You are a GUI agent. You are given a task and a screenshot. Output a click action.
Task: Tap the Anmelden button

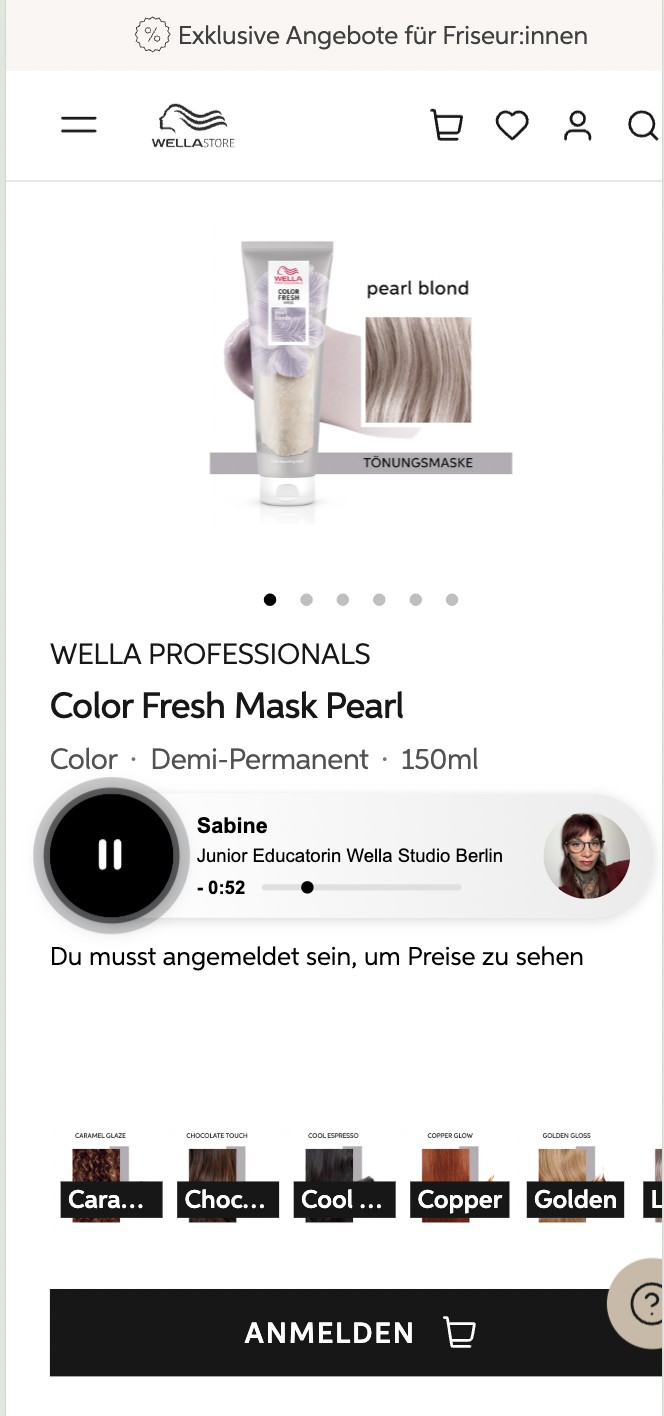click(355, 1332)
